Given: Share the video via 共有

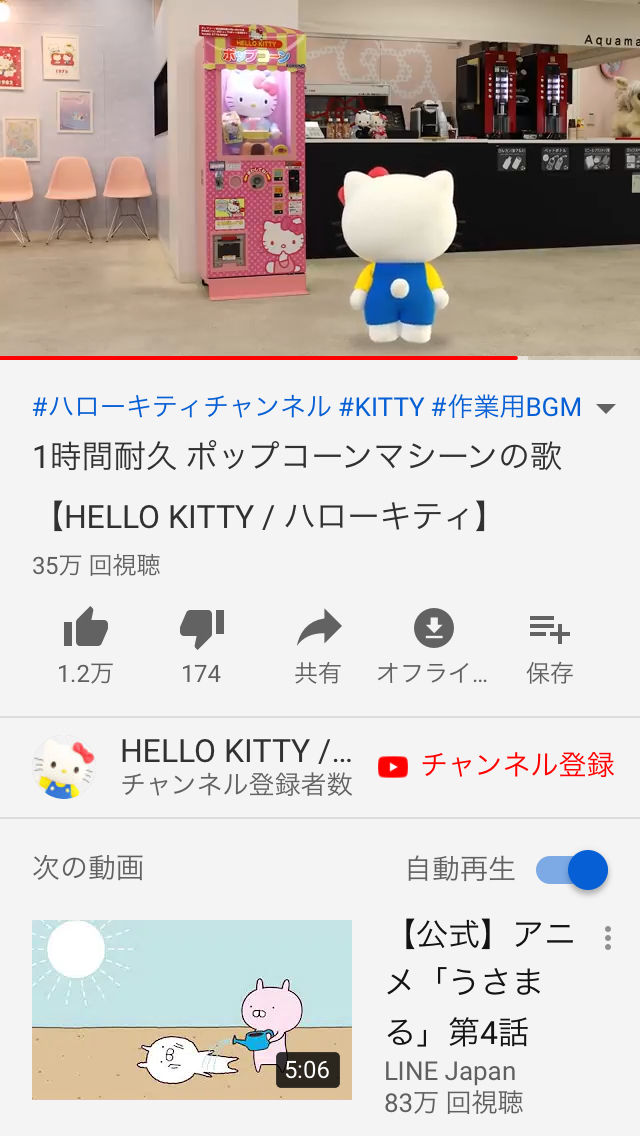Looking at the screenshot, I should click(x=318, y=630).
